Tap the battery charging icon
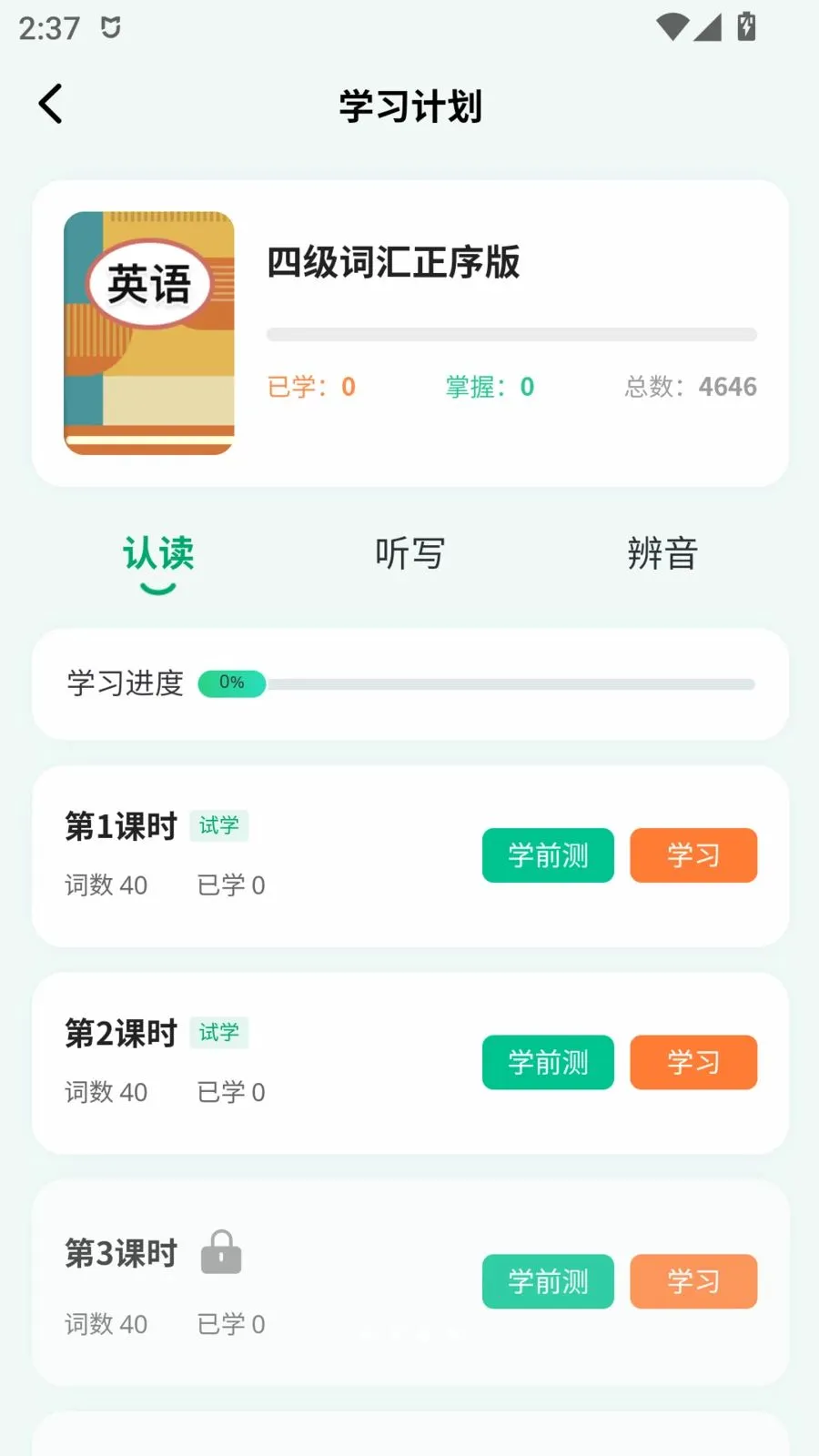Image resolution: width=819 pixels, height=1456 pixels. pyautogui.click(x=746, y=27)
